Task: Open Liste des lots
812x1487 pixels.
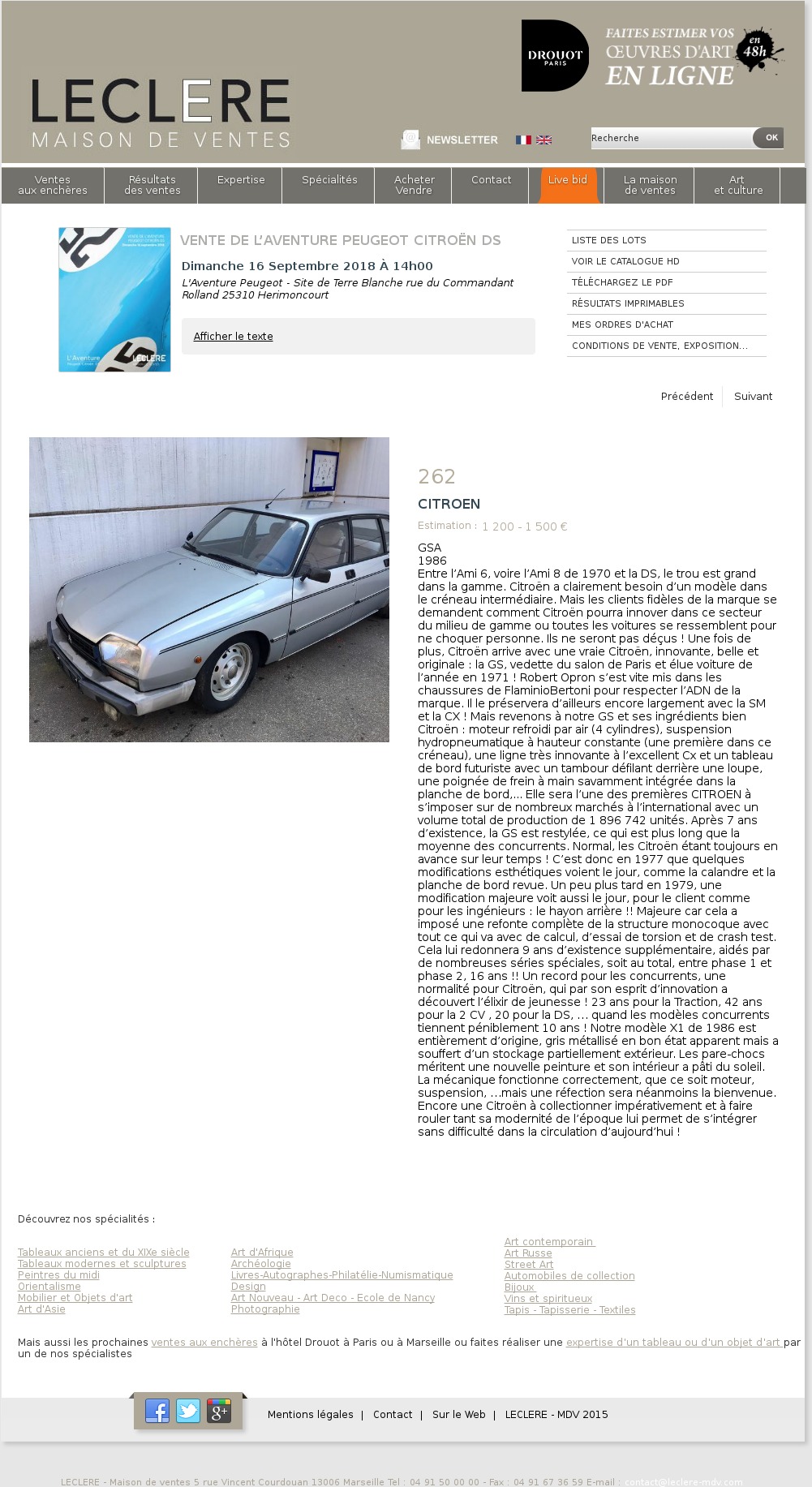Action: coord(608,240)
